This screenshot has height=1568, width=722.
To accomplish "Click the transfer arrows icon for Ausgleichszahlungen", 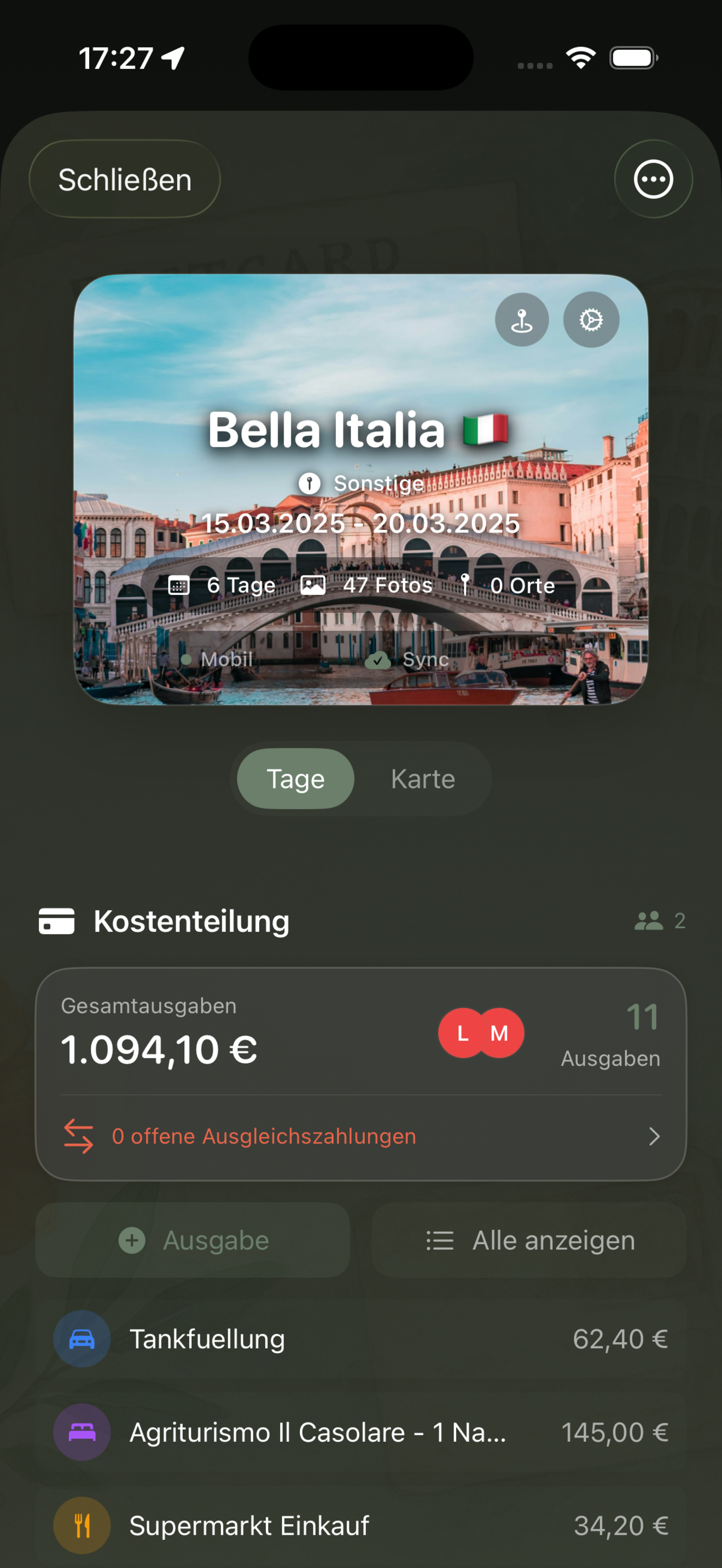I will 79,1136.
